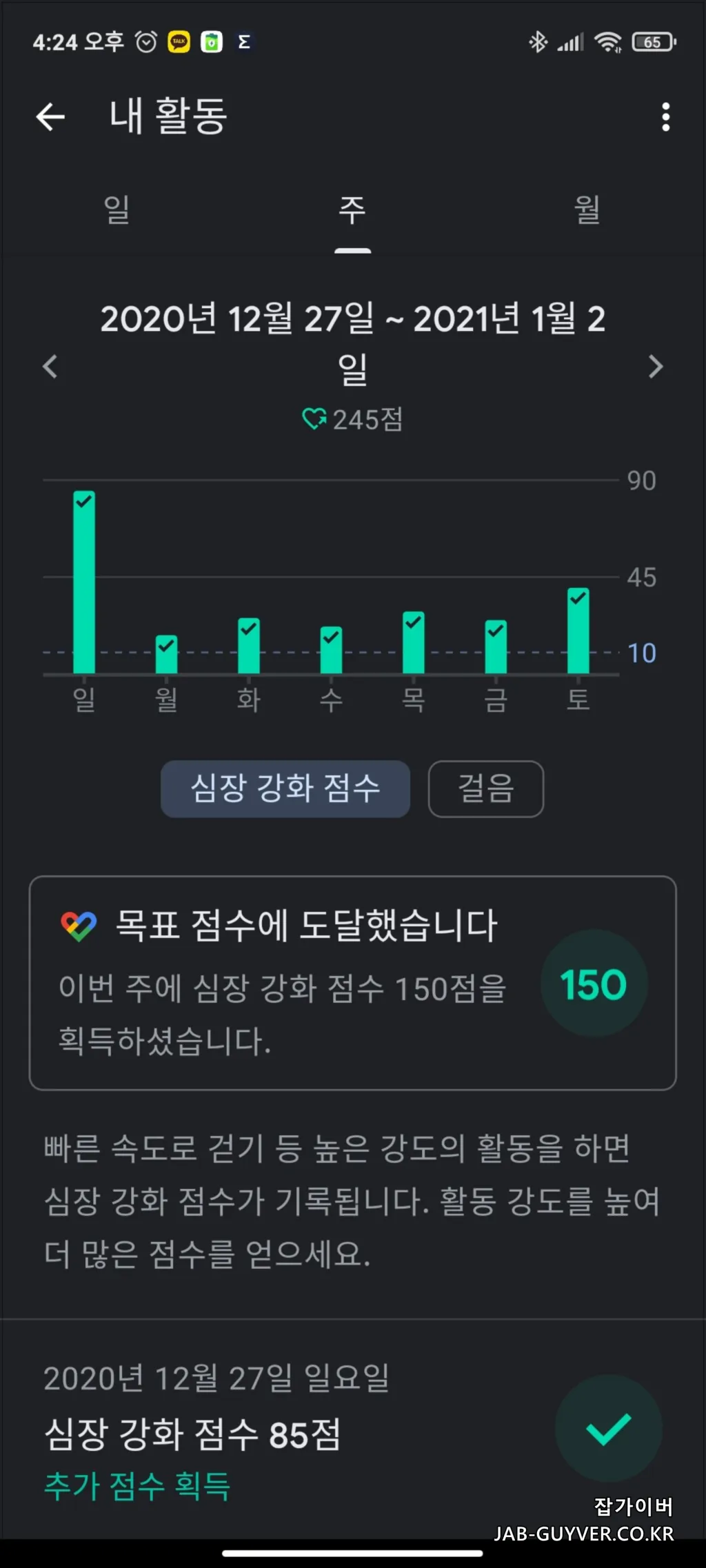The width and height of the screenshot is (706, 1568).
Task: Tap the 일 bar in the chart
Action: (x=84, y=582)
